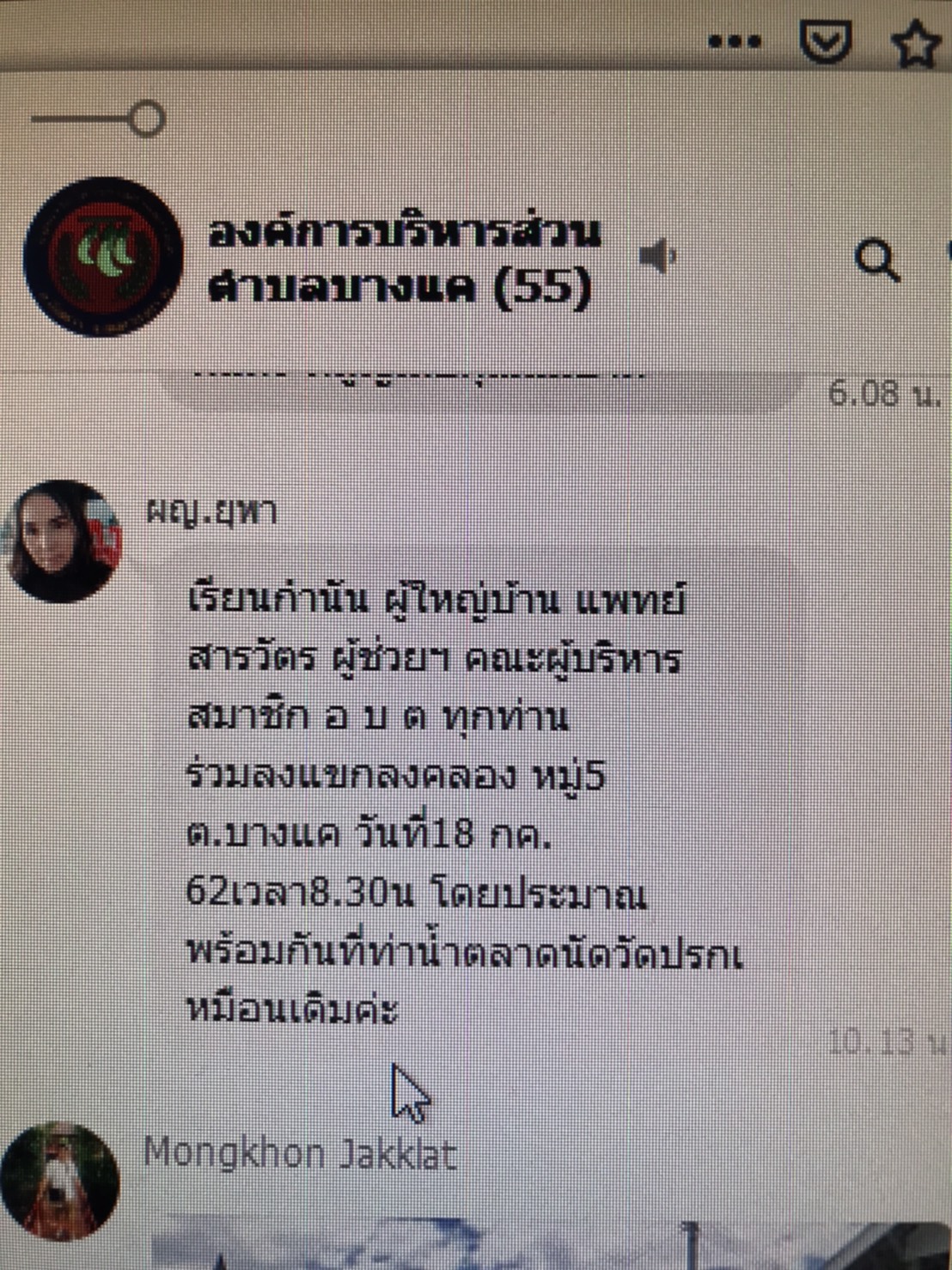Image resolution: width=952 pixels, height=1270 pixels.
Task: Search messages in this group chat
Action: click(876, 259)
